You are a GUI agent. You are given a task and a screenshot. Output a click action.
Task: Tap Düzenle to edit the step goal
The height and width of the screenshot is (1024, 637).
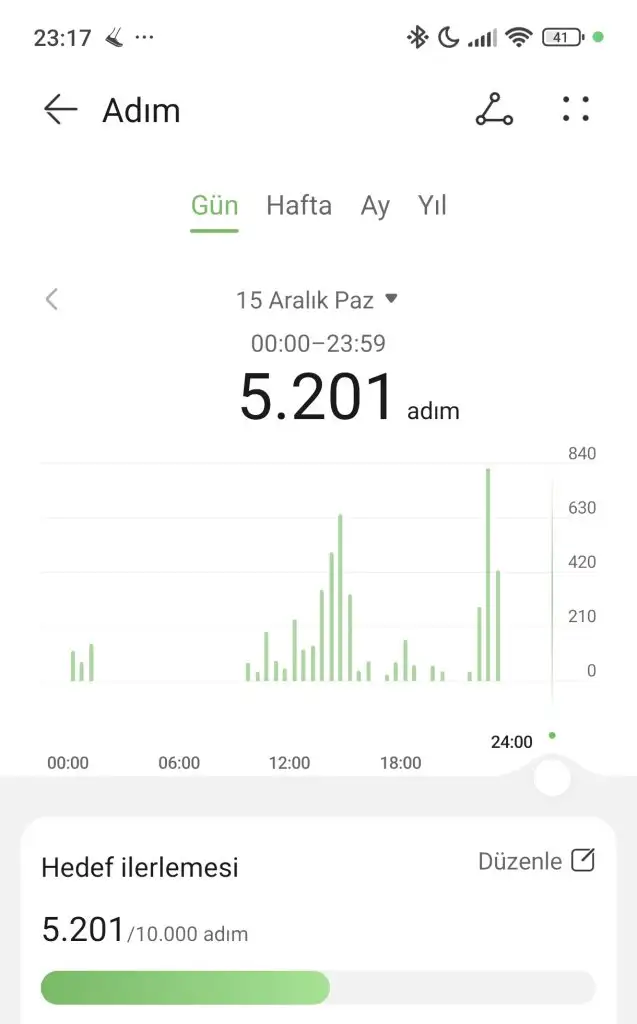pos(536,861)
